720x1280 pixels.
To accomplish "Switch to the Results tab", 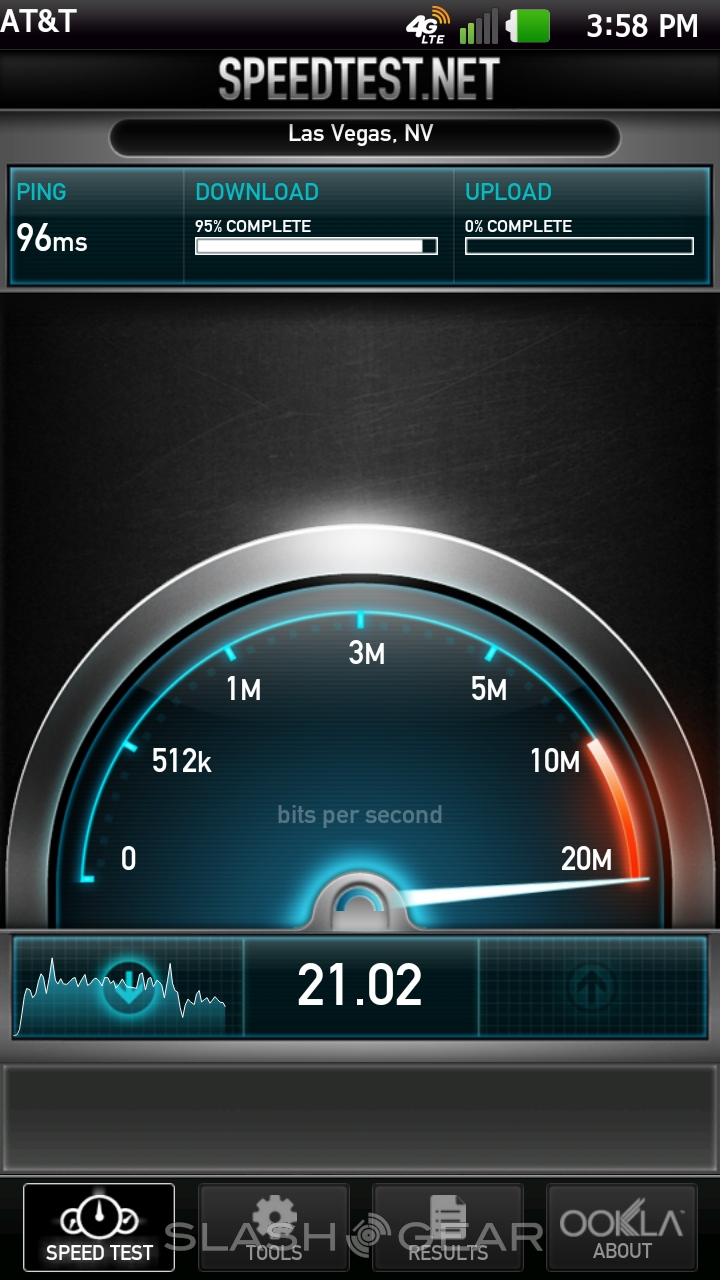I will (447, 1228).
